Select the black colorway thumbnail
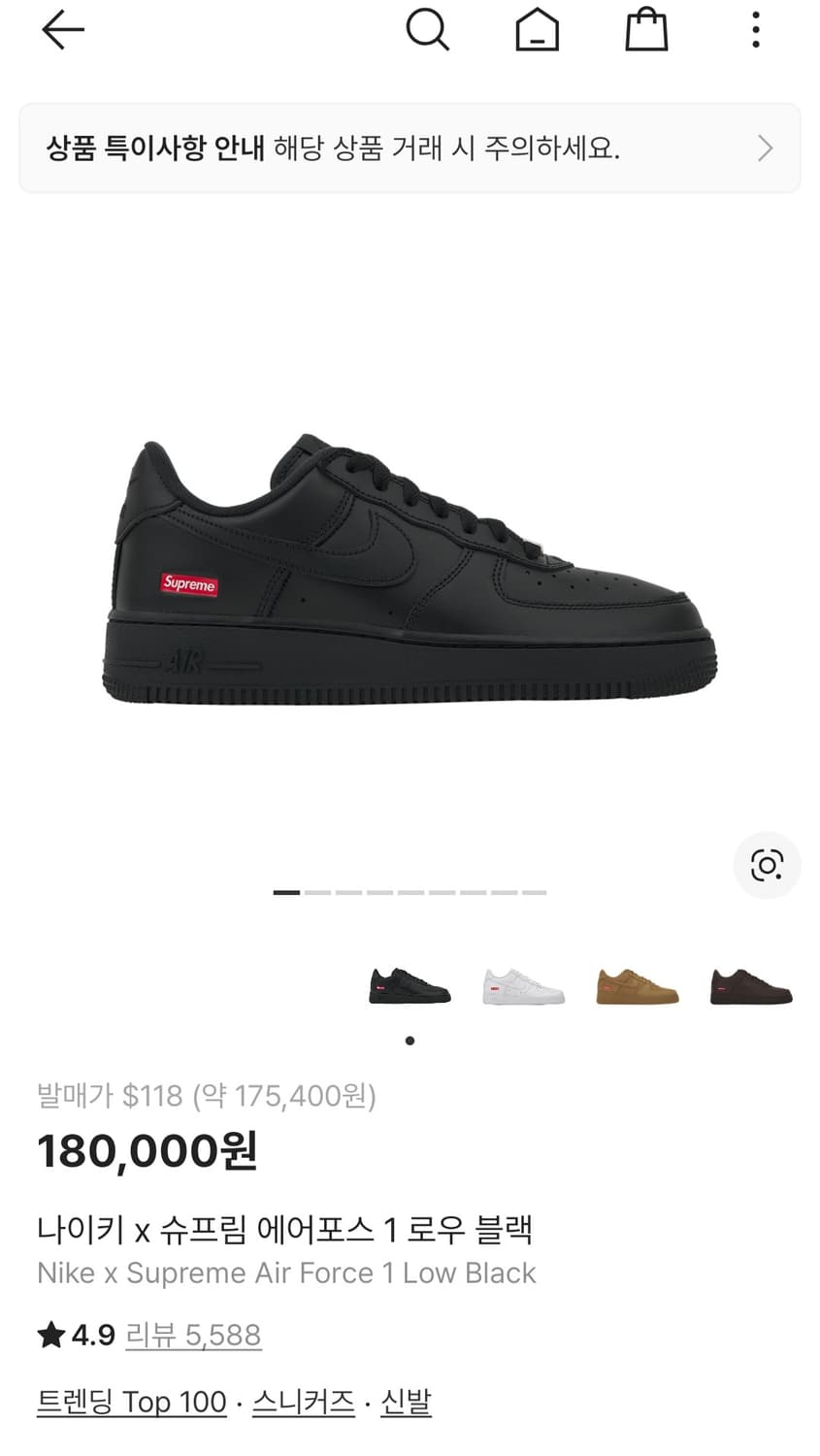This screenshot has height=1456, width=820. point(409,983)
